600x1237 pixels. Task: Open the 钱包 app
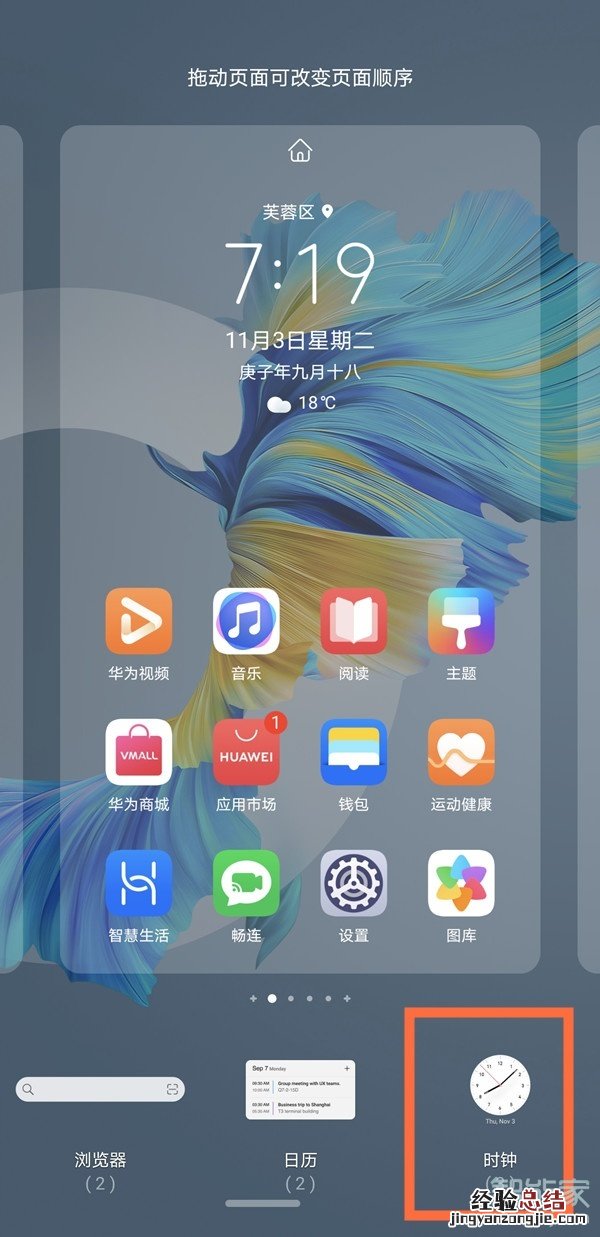click(354, 752)
